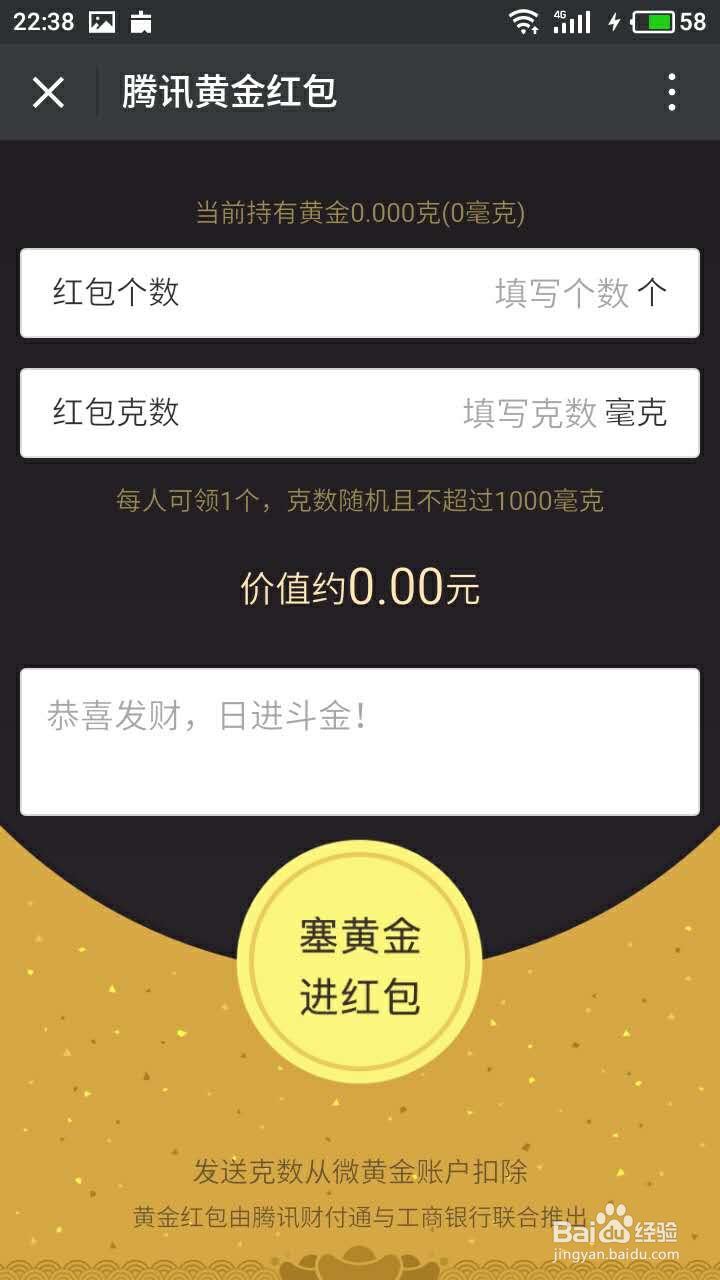The height and width of the screenshot is (1280, 720).
Task: Open the three-dot more options icon
Action: (672, 92)
